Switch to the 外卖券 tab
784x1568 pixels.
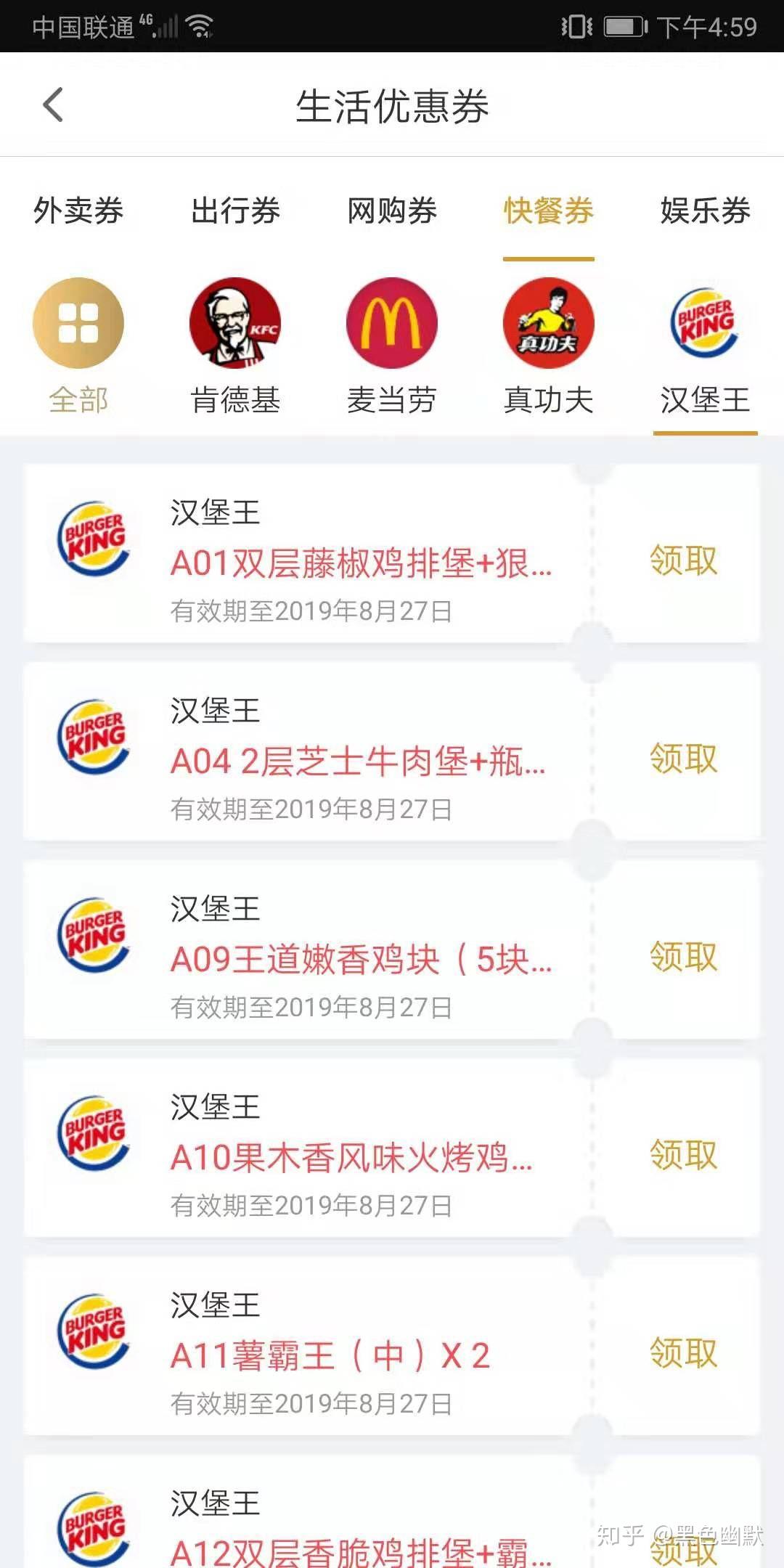(x=78, y=211)
